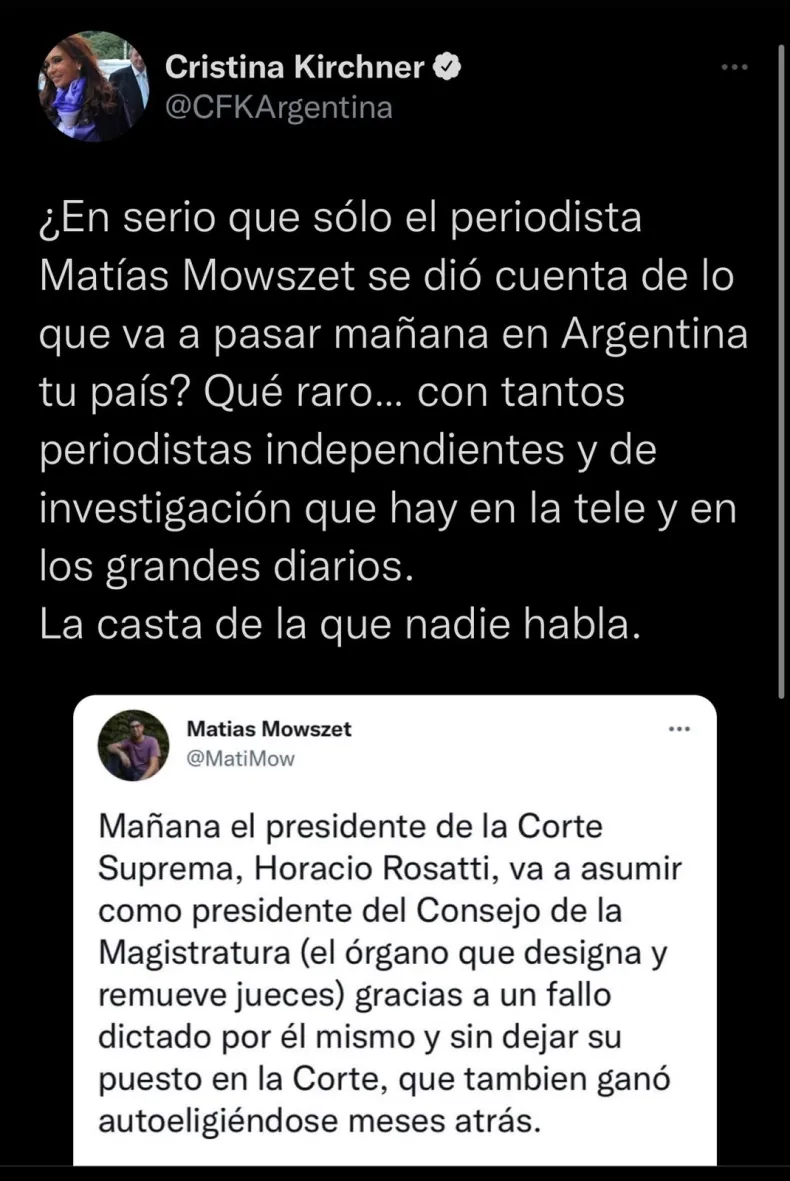Open the tweet's overflow menu
Image resolution: width=790 pixels, height=1181 pixels.
(735, 67)
